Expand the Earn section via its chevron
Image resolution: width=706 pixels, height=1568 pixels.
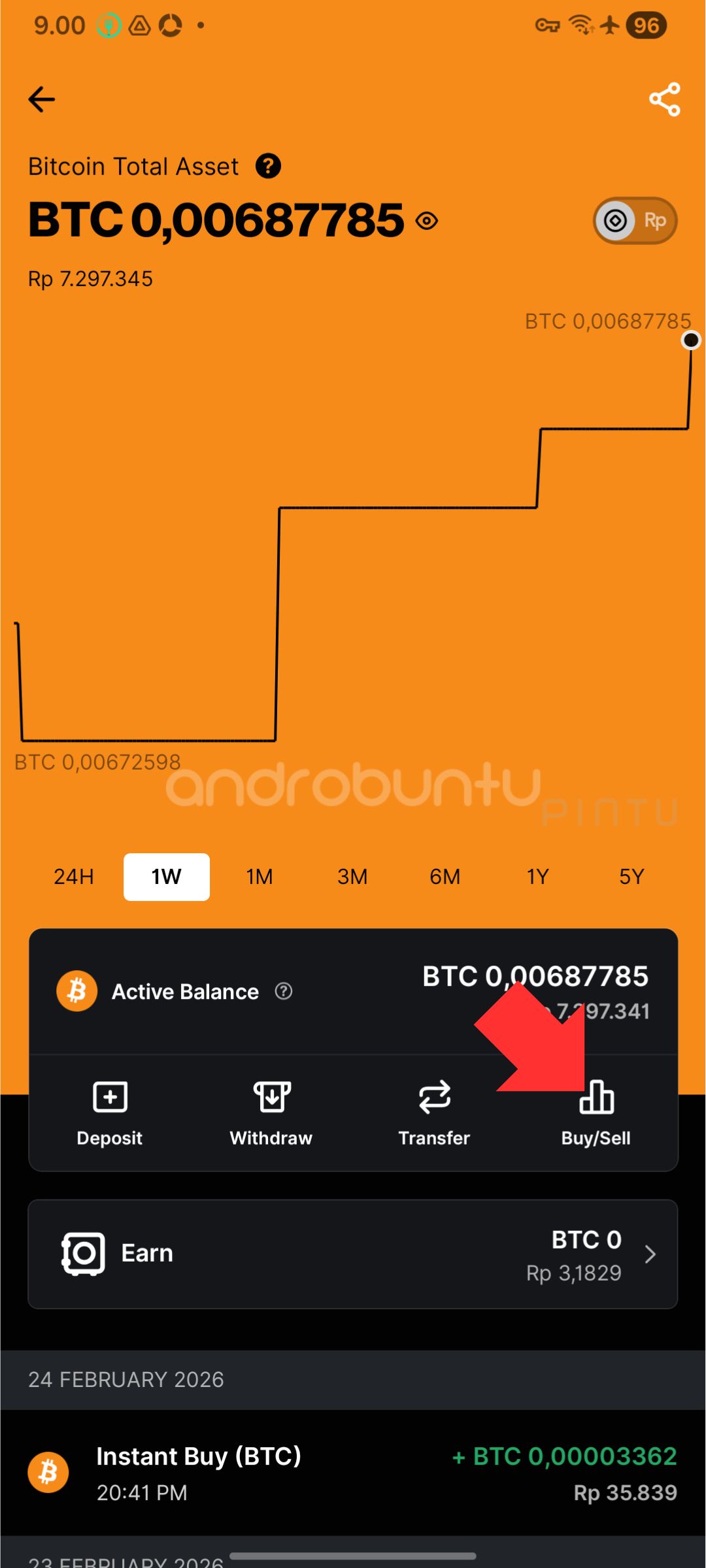tap(650, 1253)
